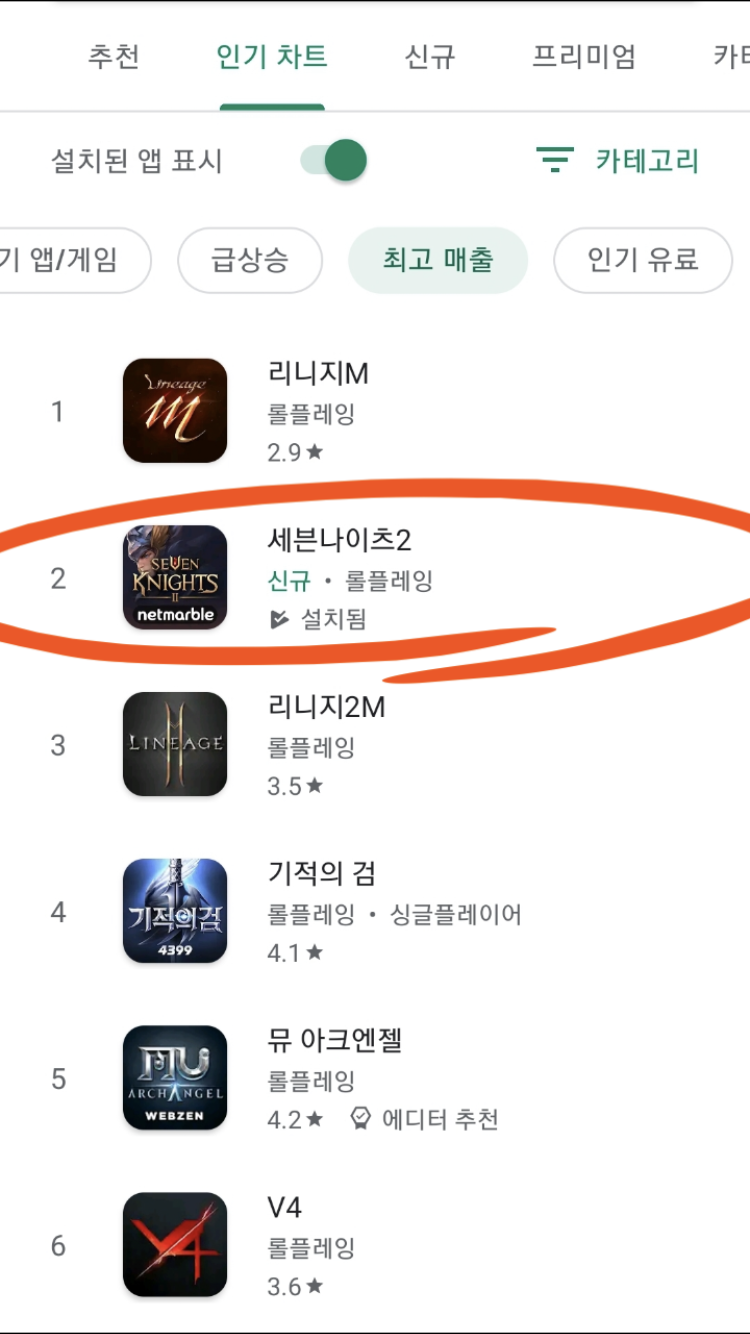Open the 카테고리 filter

(x=618, y=161)
